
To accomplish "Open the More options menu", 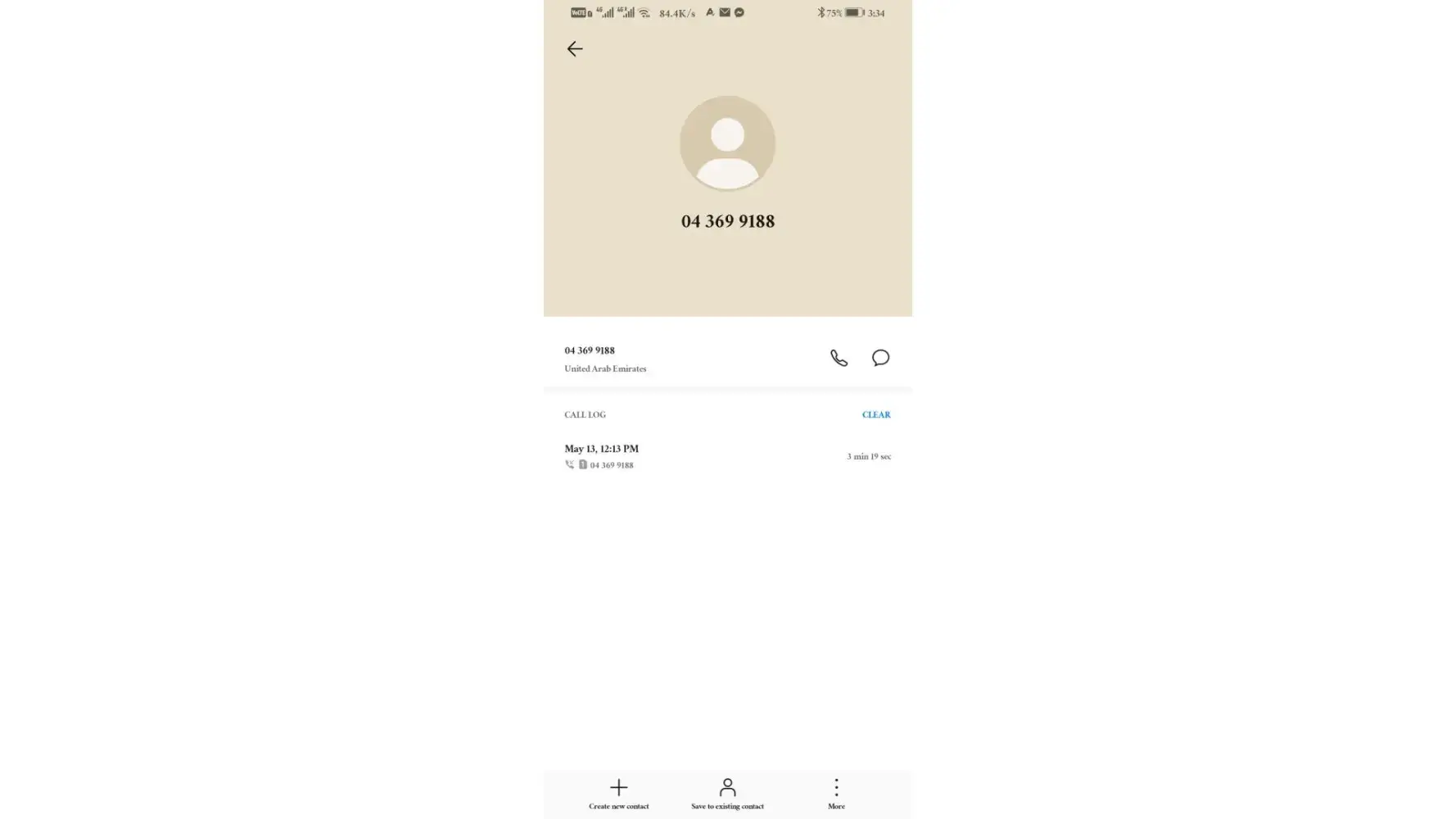I will click(x=836, y=793).
